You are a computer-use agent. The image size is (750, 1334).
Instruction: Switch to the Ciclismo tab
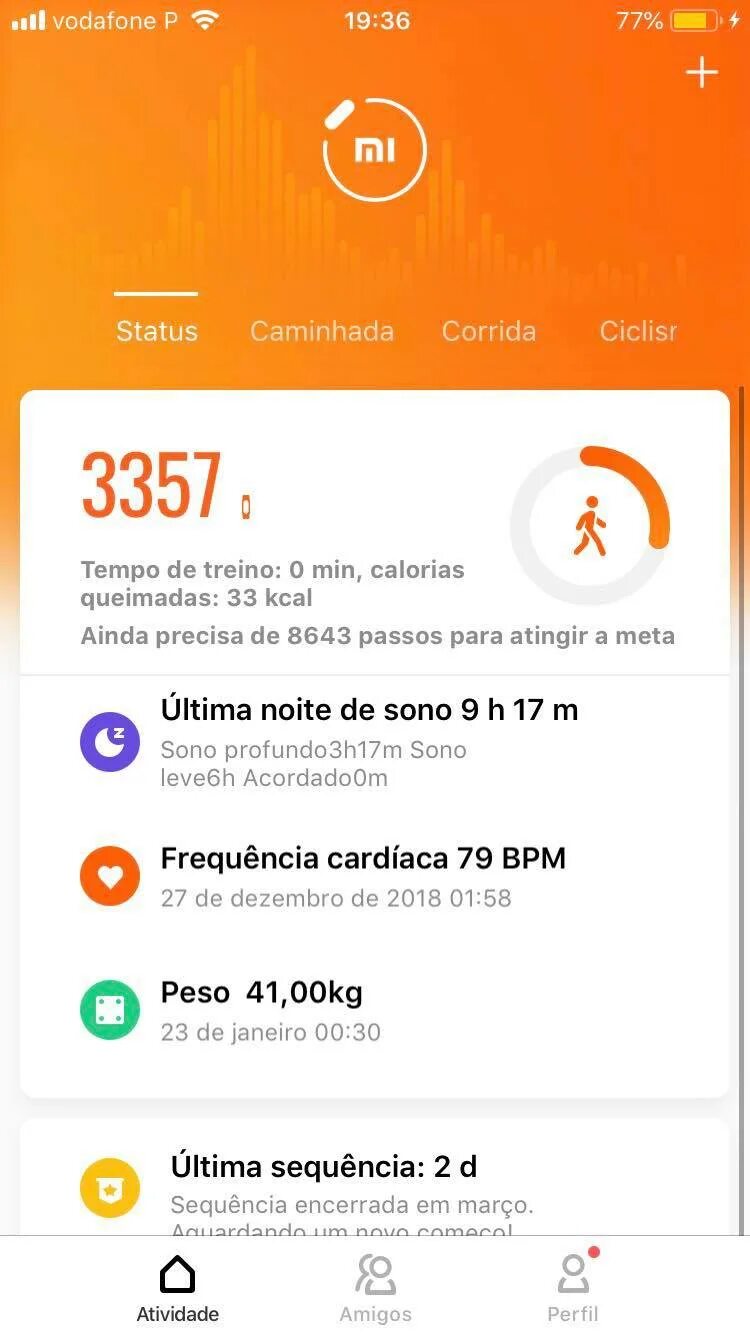pos(638,331)
